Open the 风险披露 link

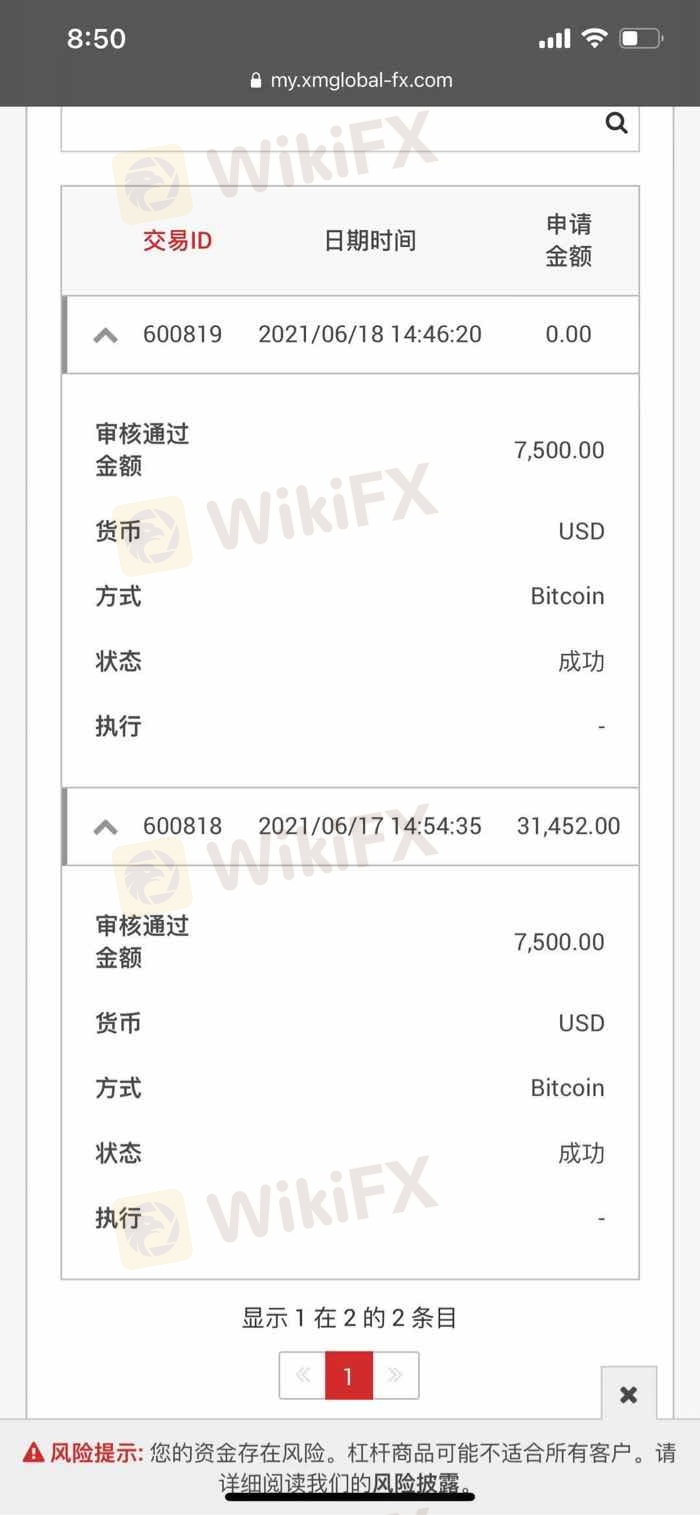tap(416, 1484)
